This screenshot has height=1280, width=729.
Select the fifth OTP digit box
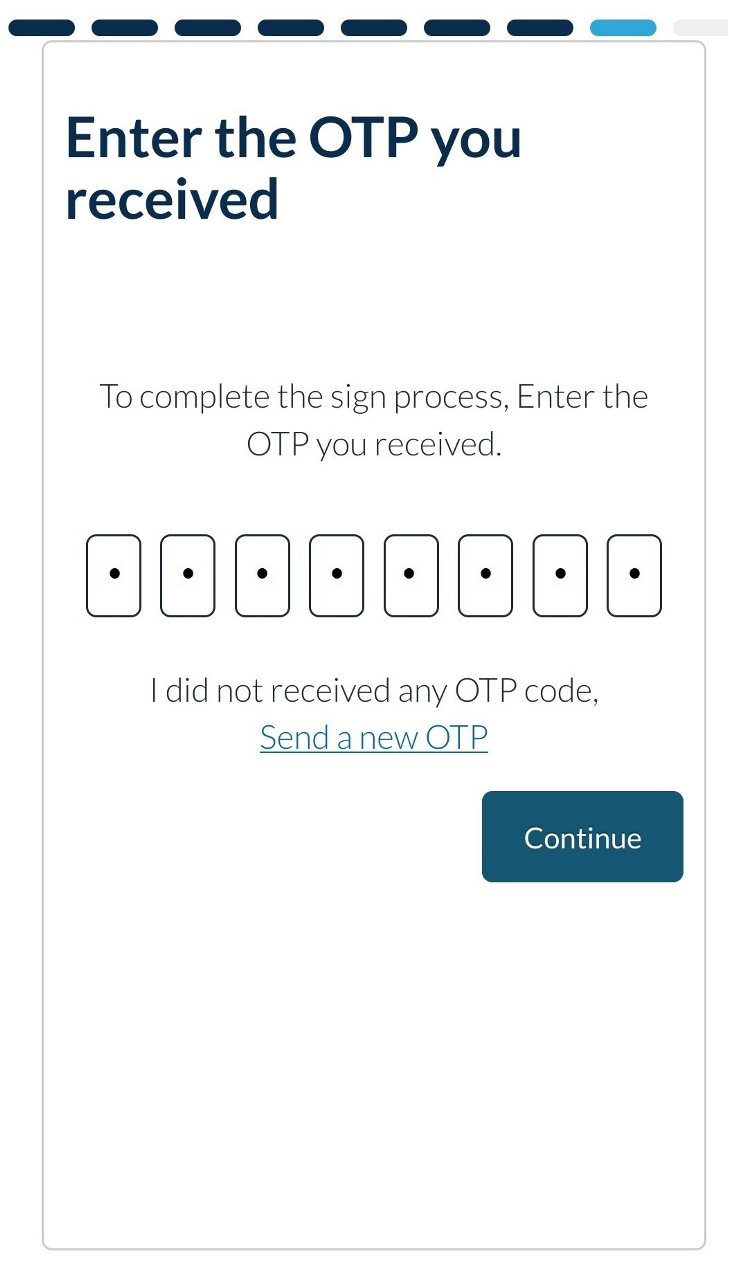(411, 575)
